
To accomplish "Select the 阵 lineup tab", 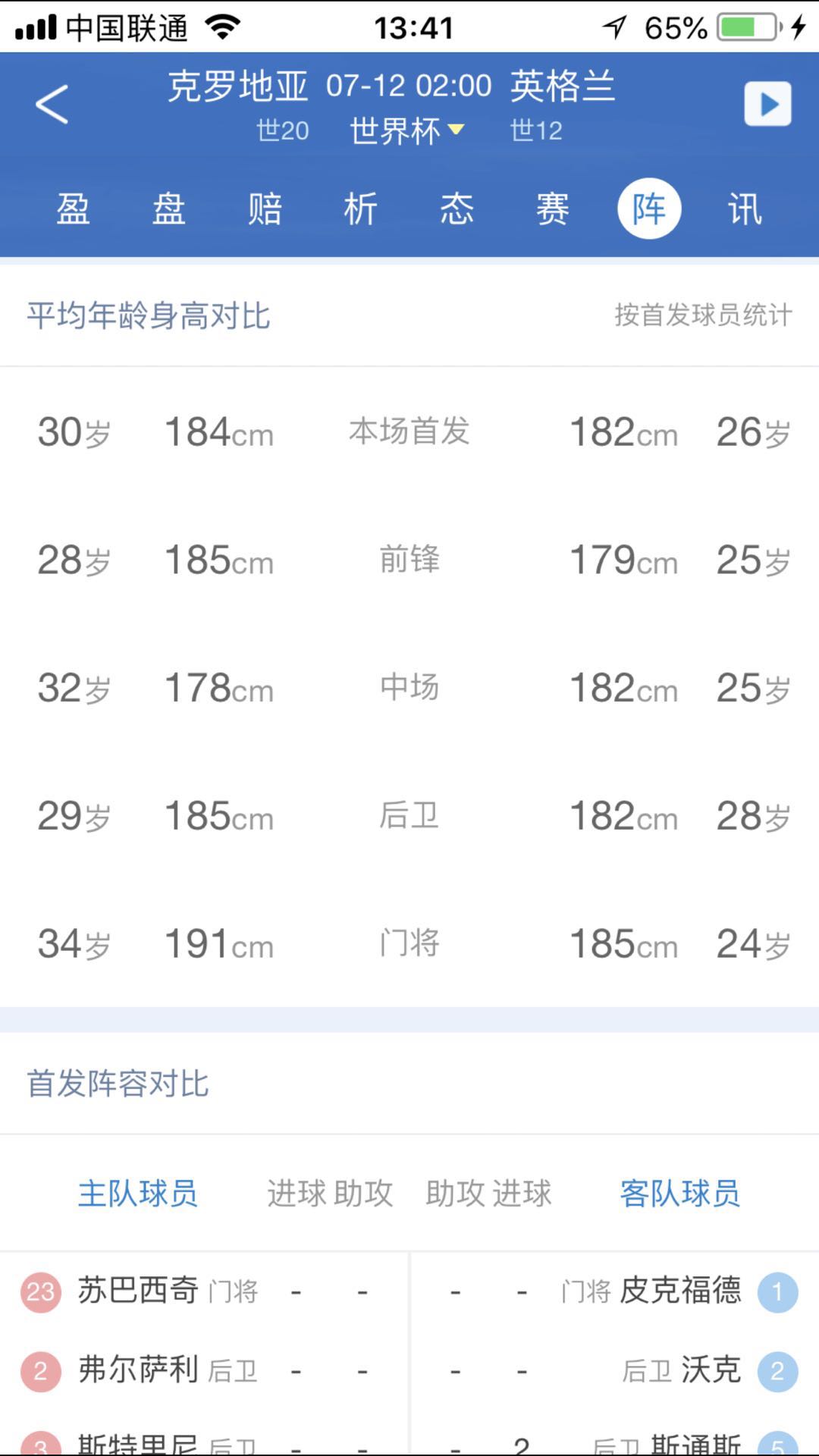I will 649,209.
